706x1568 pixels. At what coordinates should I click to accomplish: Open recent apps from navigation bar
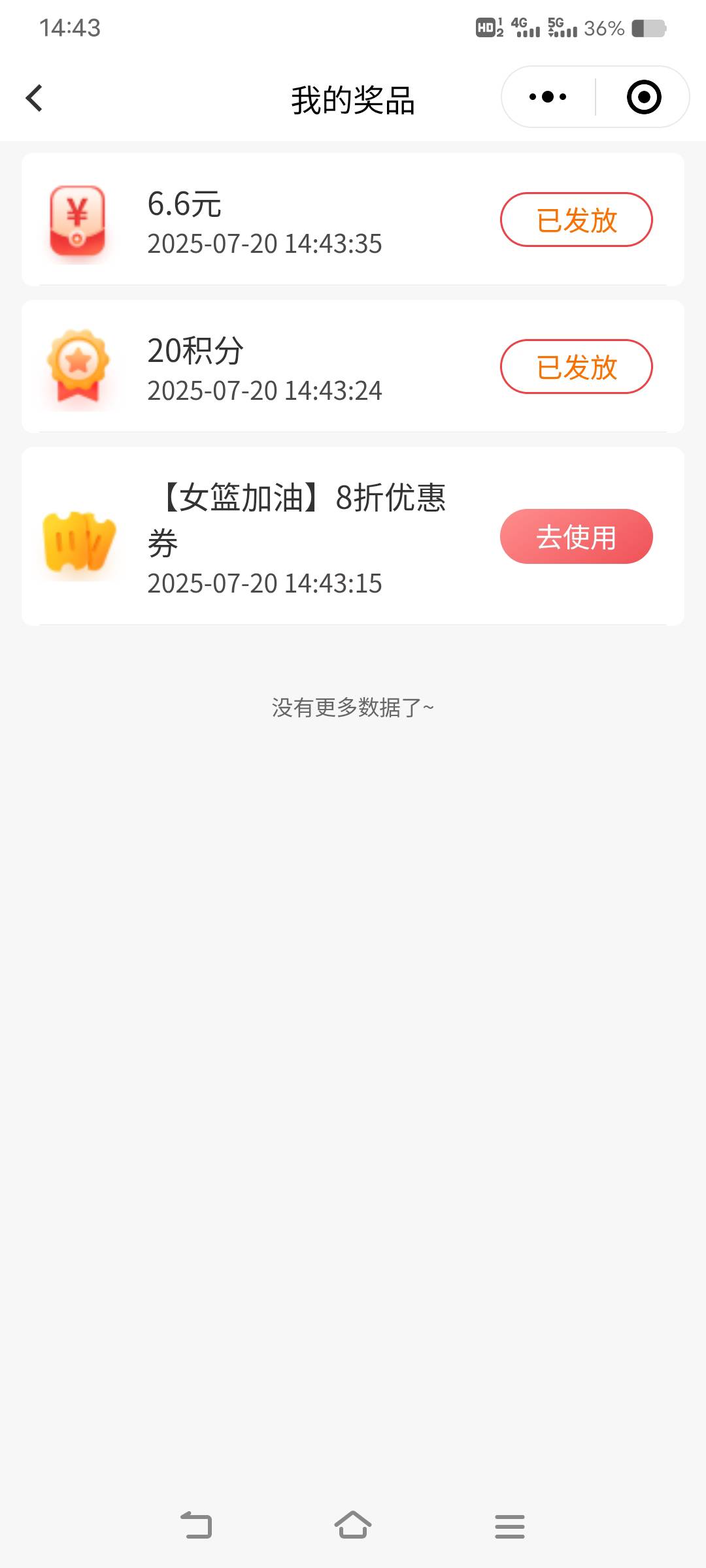510,1526
